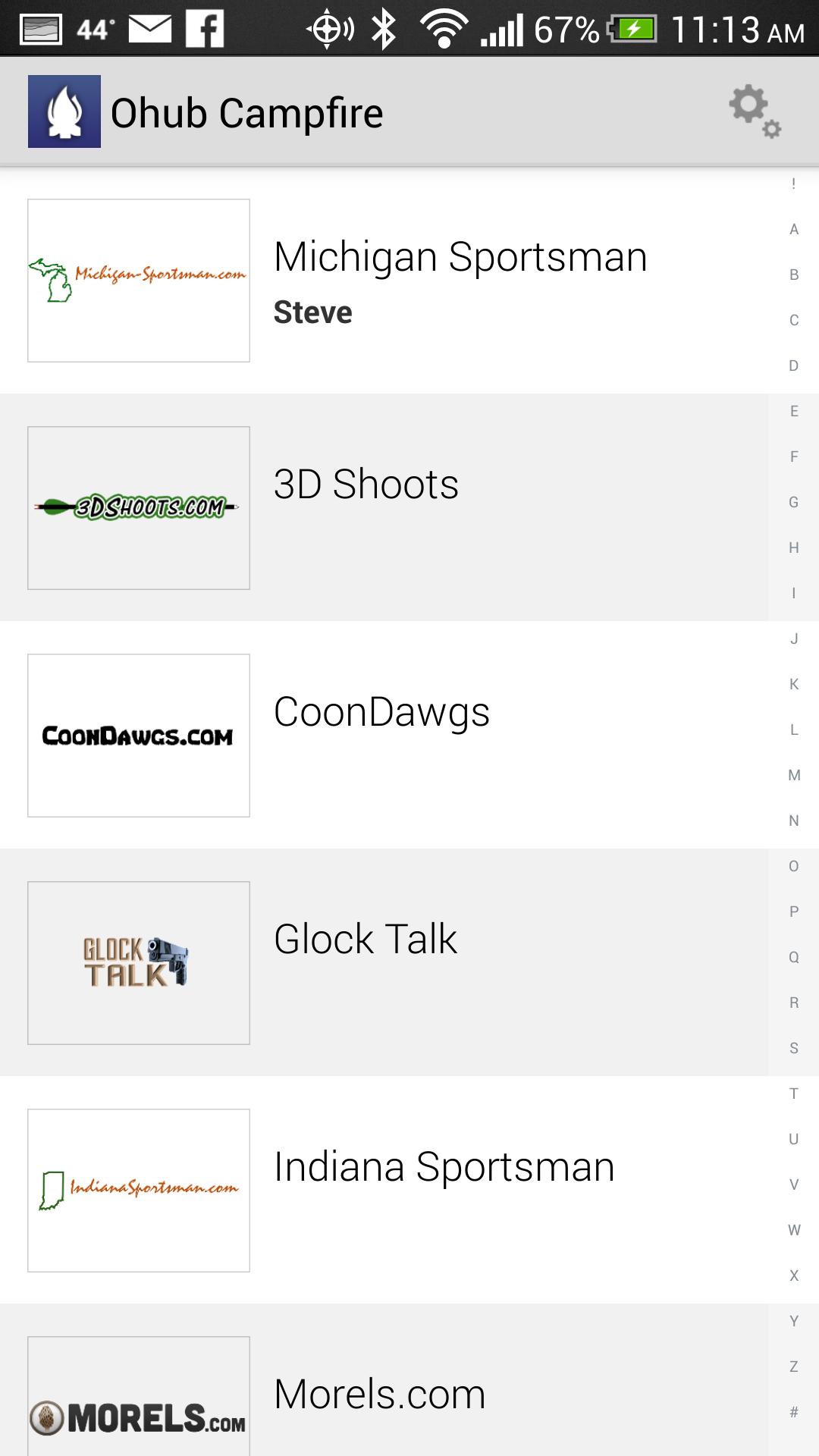Open the Indiana Sportsman forum

click(x=444, y=1168)
